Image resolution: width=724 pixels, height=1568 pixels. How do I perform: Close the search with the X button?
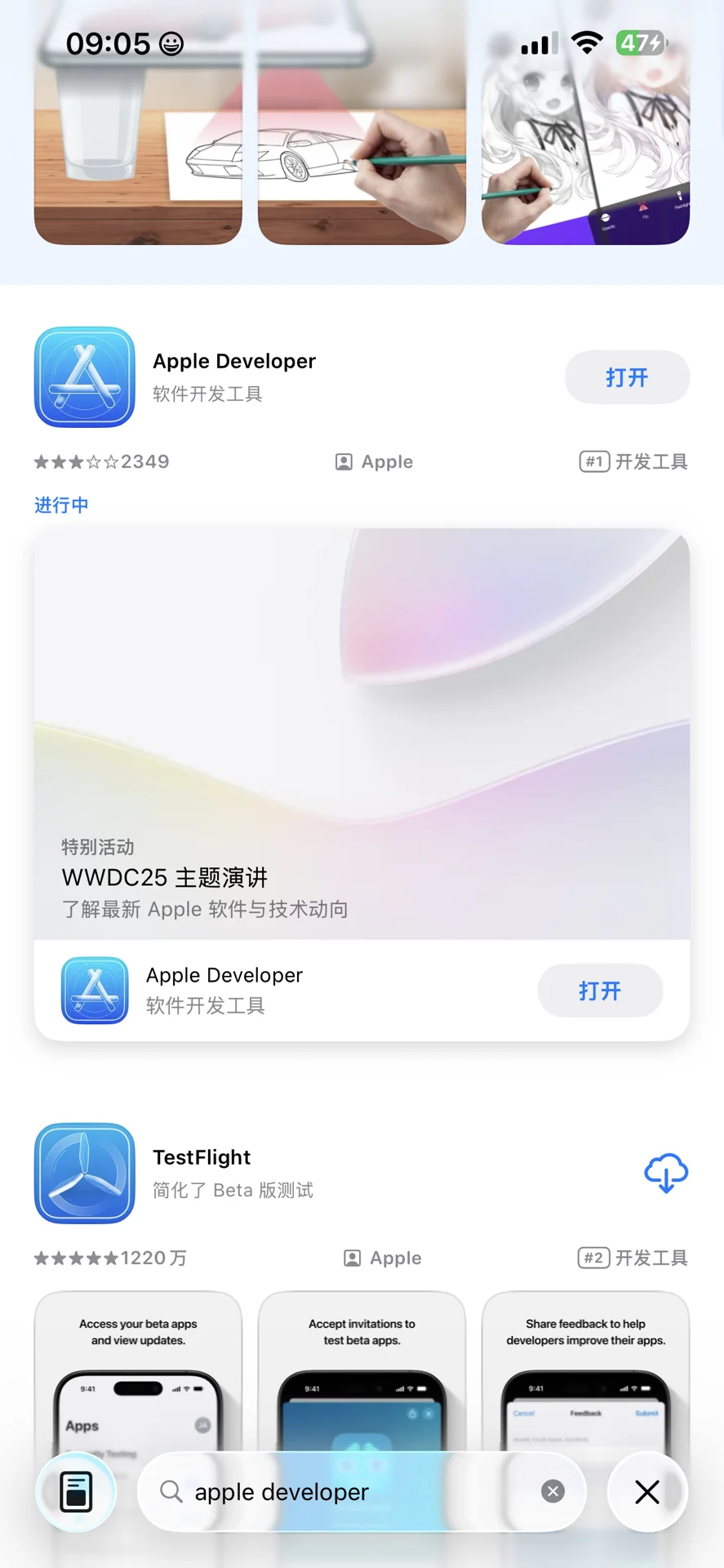click(x=647, y=1492)
